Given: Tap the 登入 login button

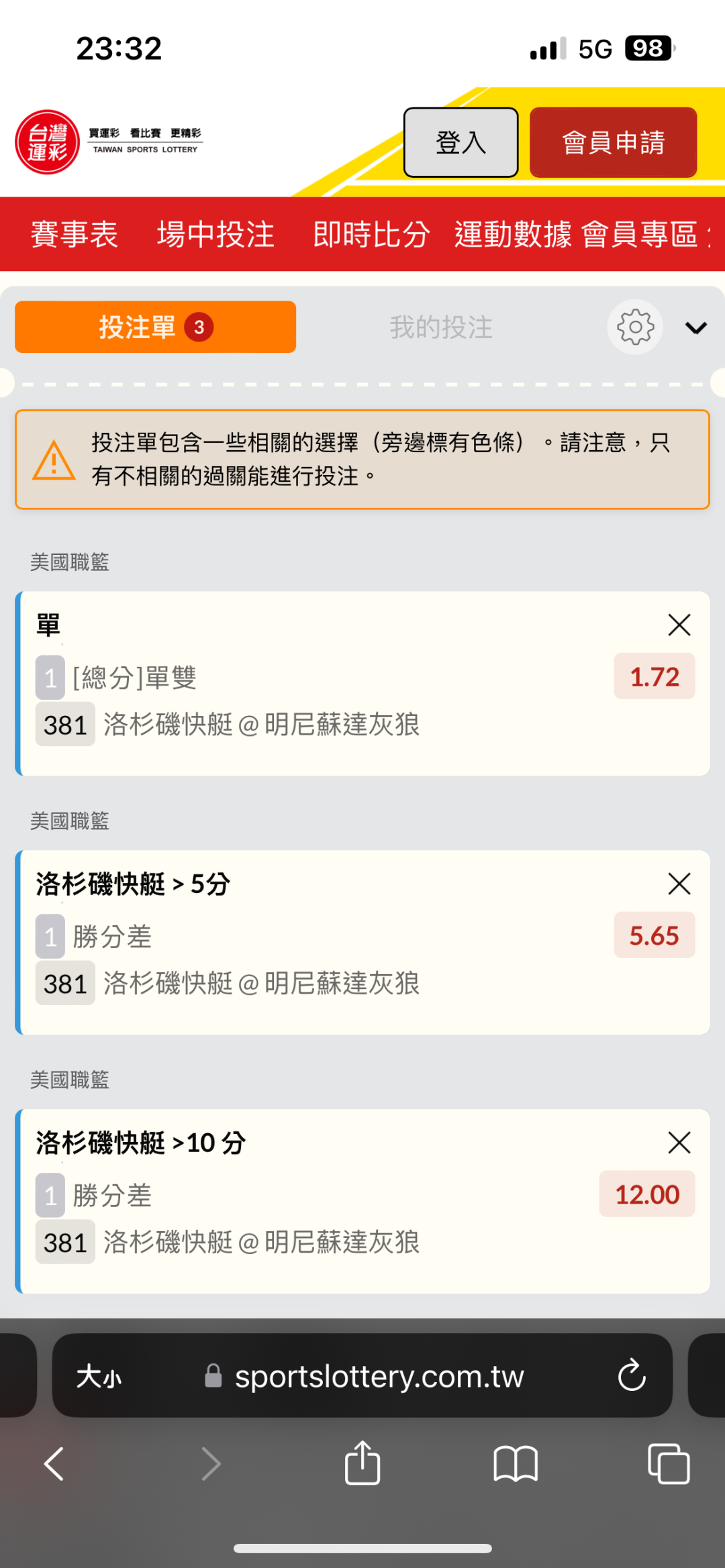Looking at the screenshot, I should [x=461, y=142].
